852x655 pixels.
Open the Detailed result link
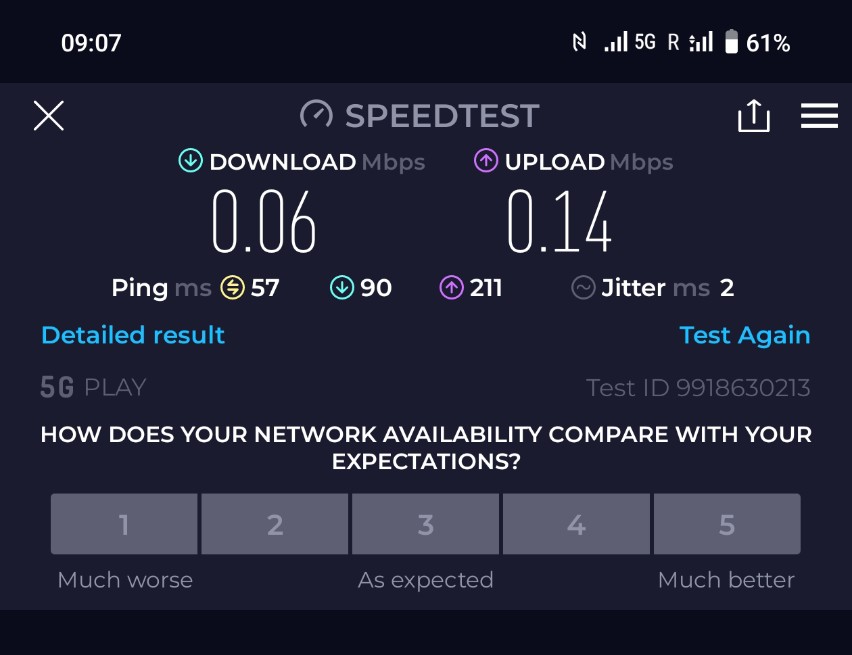133,335
